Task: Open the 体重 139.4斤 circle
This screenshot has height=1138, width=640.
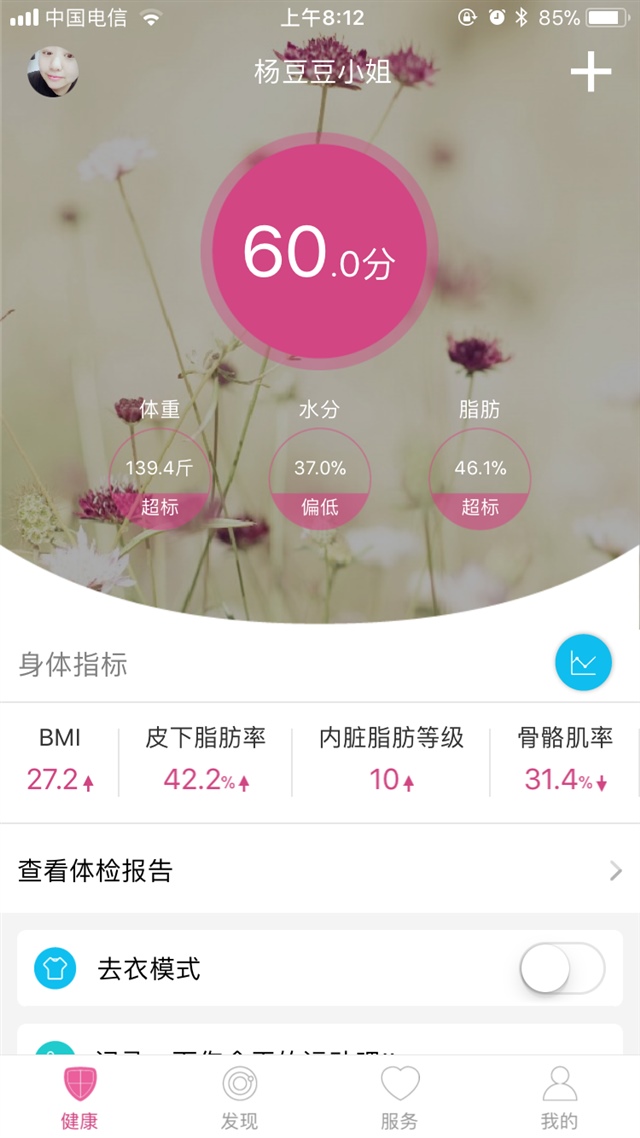Action: [159, 477]
